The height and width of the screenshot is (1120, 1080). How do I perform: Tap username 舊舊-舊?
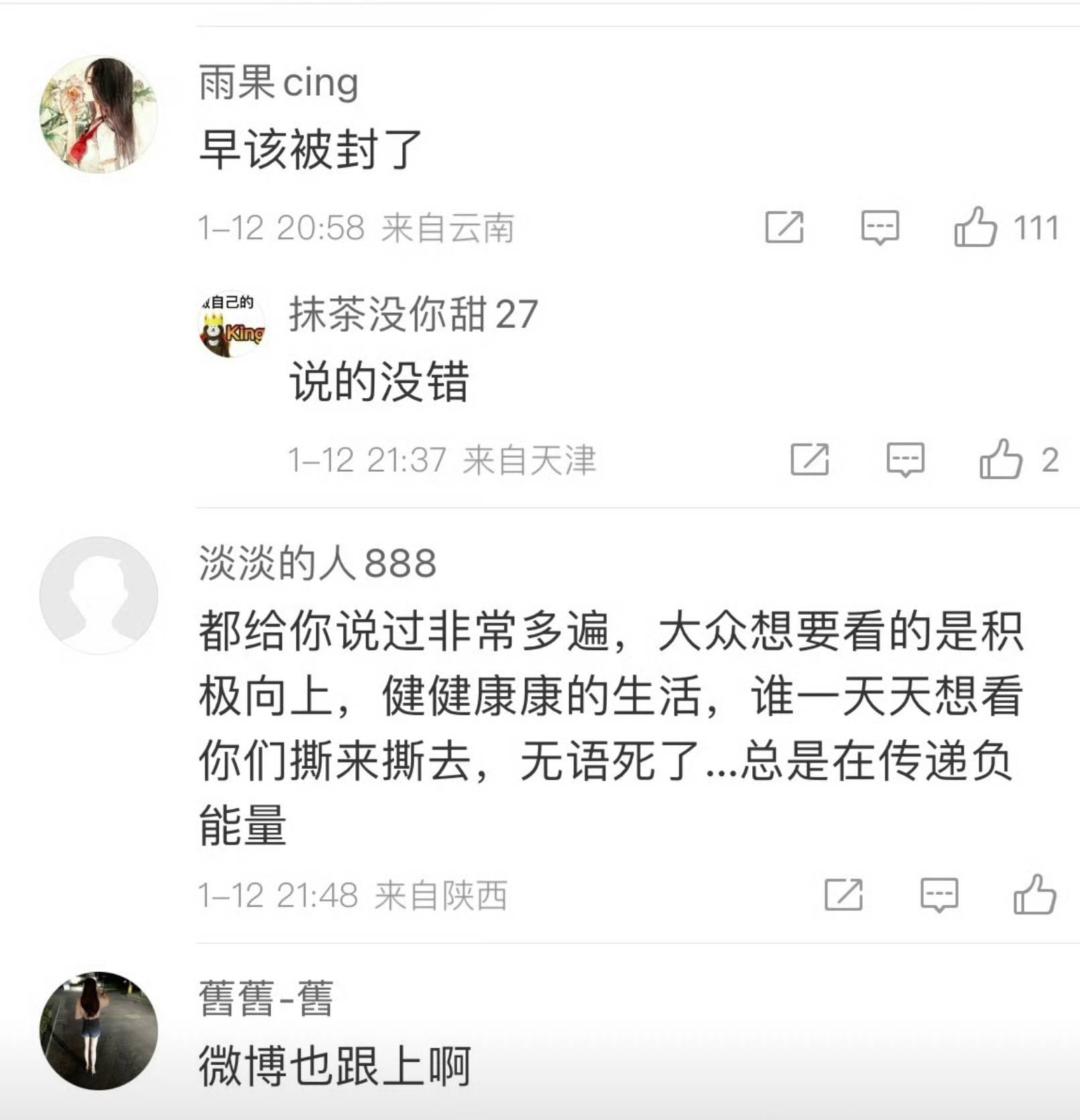point(265,998)
